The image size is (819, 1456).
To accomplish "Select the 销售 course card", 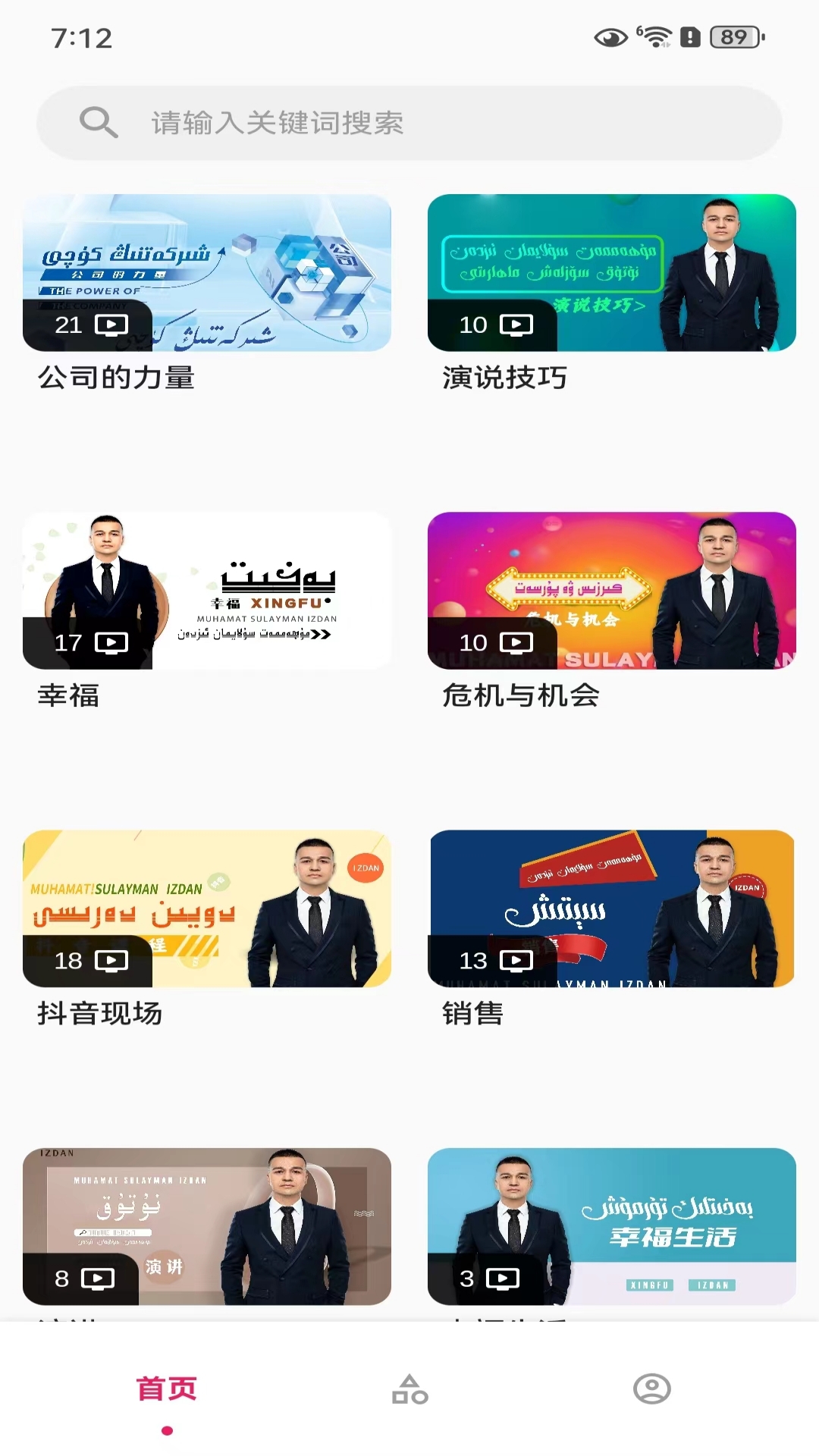I will 611,908.
